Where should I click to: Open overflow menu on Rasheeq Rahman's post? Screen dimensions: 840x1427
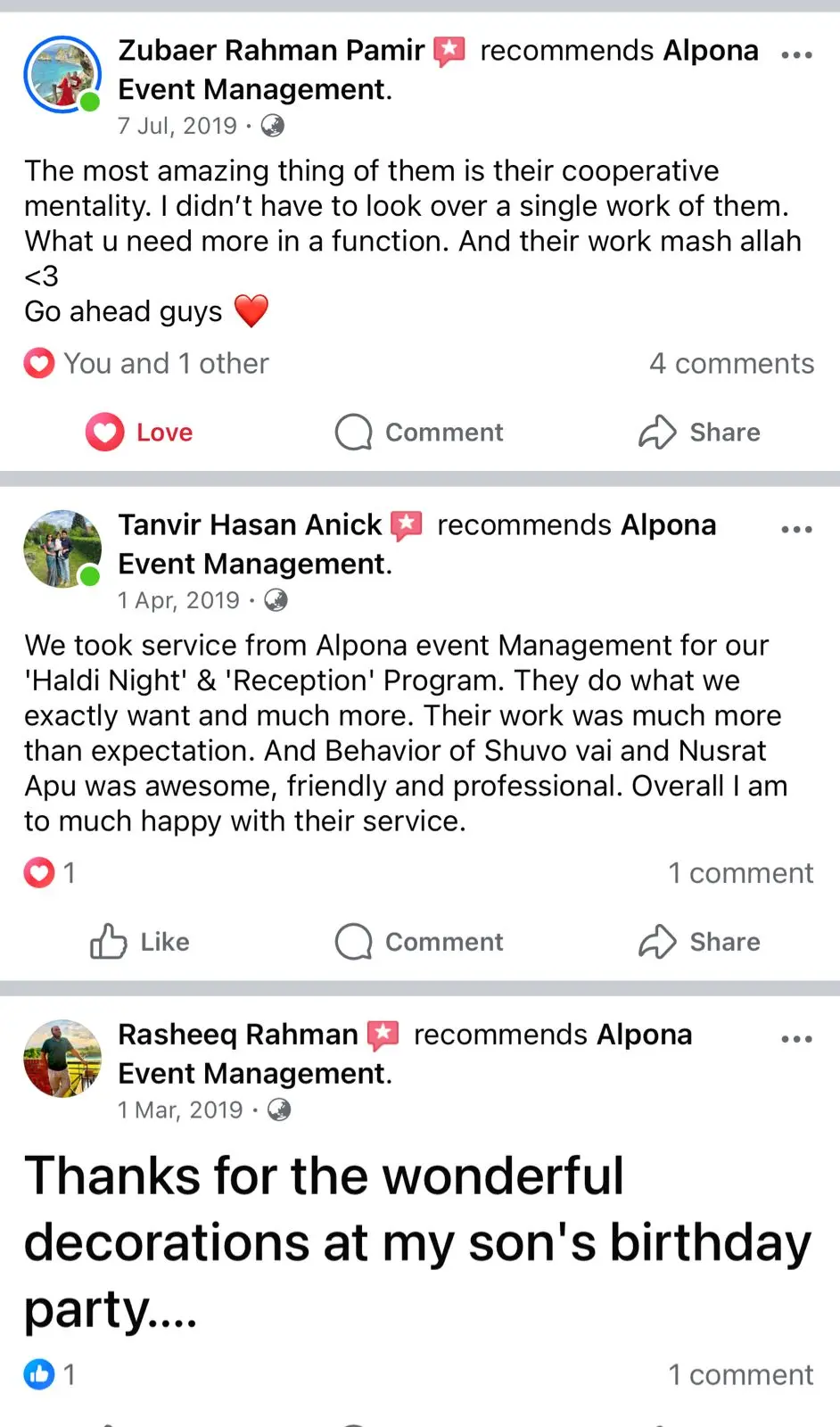pyautogui.click(x=795, y=1039)
